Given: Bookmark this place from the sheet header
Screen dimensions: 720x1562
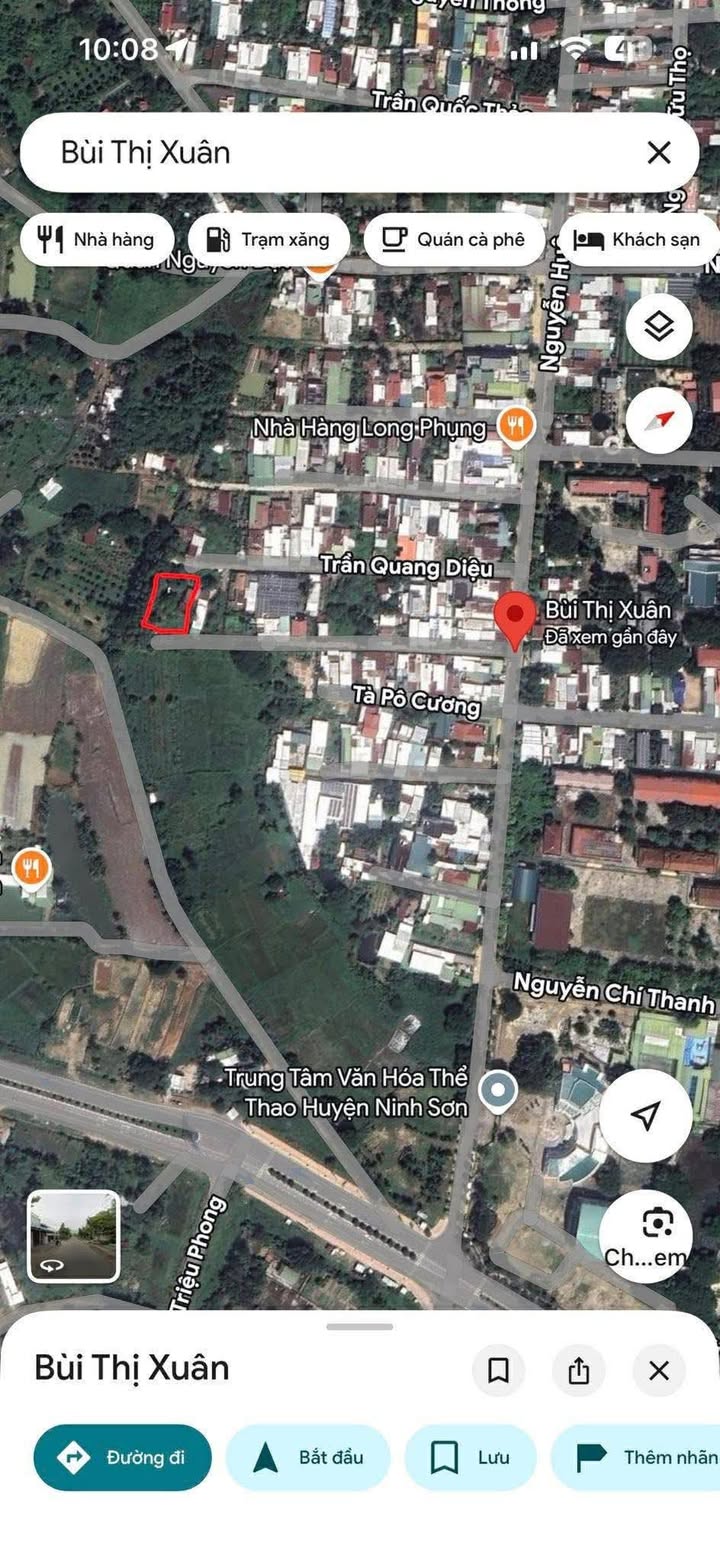Looking at the screenshot, I should pyautogui.click(x=498, y=1370).
